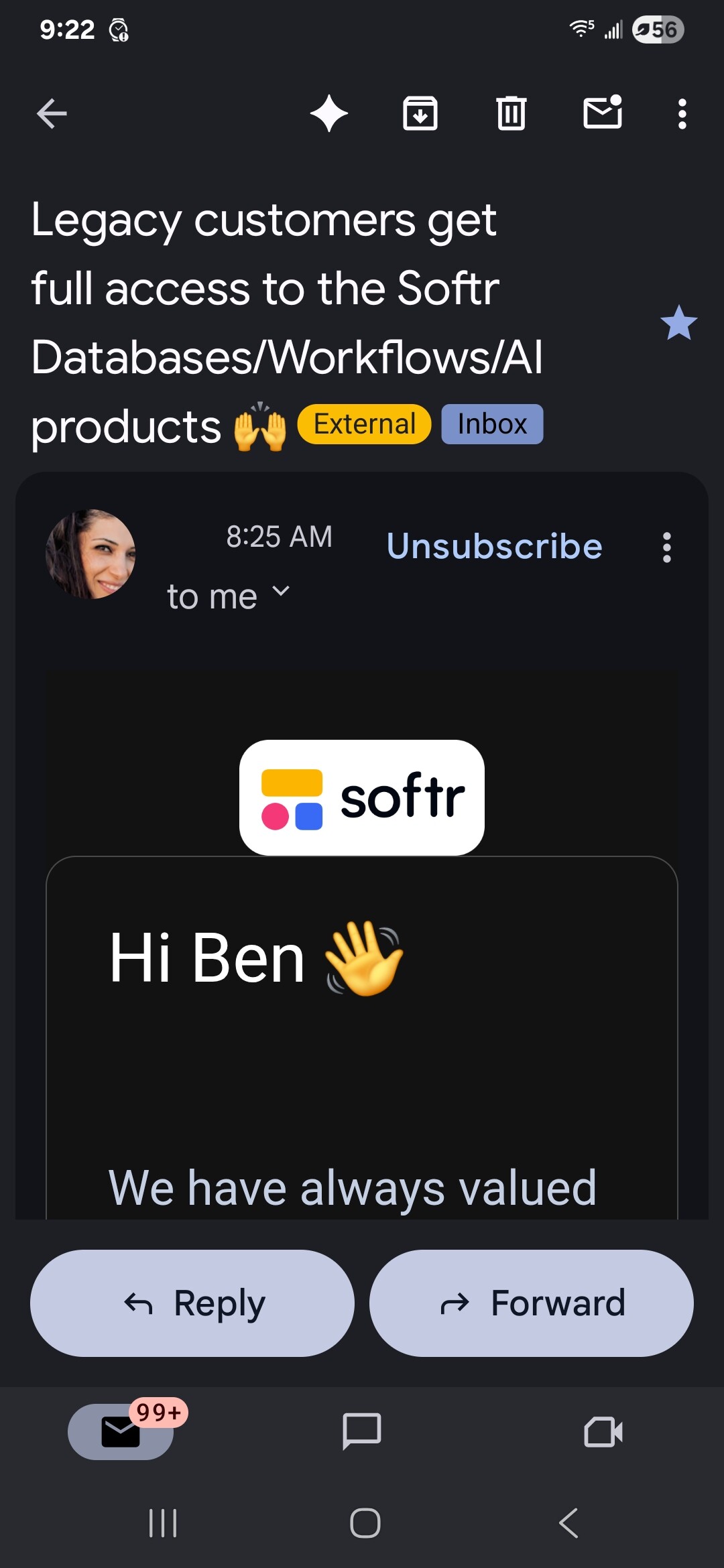The width and height of the screenshot is (724, 1568).
Task: Switch to the Meet video tab
Action: pyautogui.click(x=603, y=1431)
